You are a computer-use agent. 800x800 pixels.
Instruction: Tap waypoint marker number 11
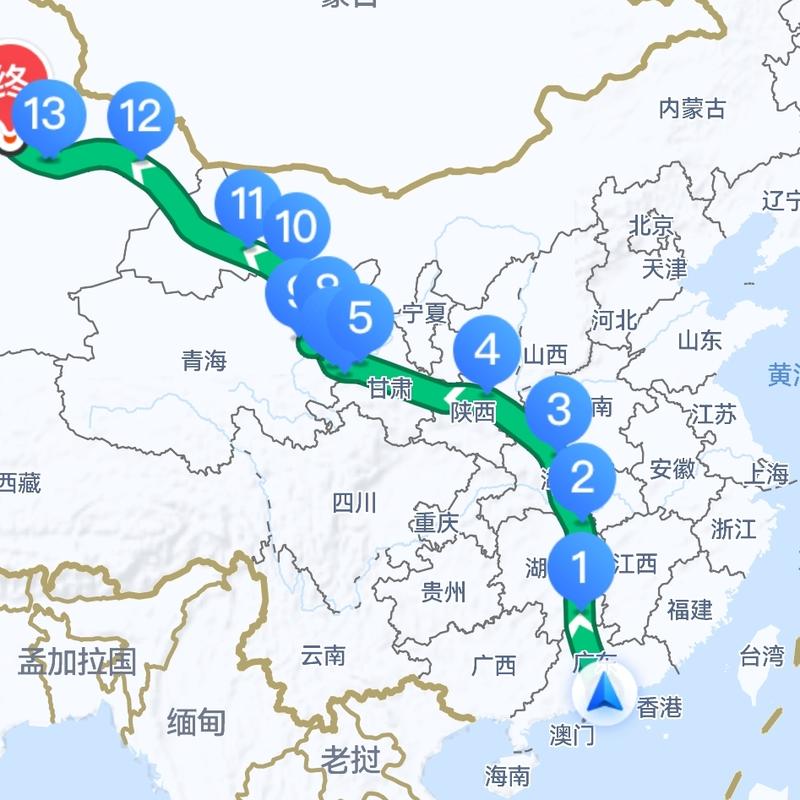(x=243, y=204)
